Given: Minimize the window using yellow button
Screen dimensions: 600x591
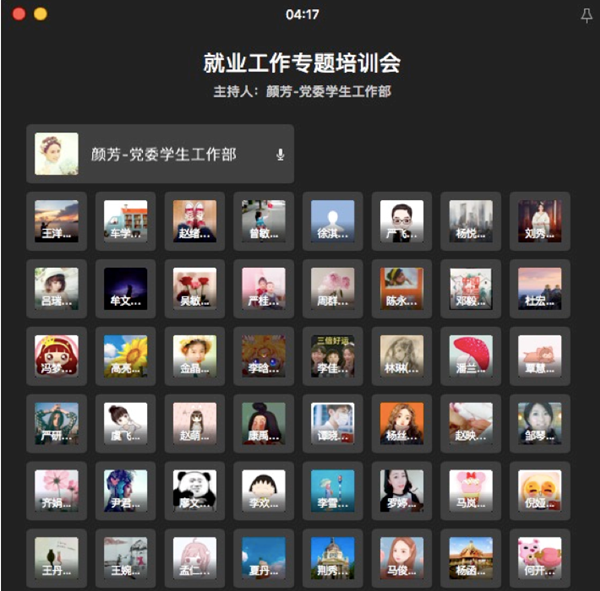Looking at the screenshot, I should (x=40, y=14).
